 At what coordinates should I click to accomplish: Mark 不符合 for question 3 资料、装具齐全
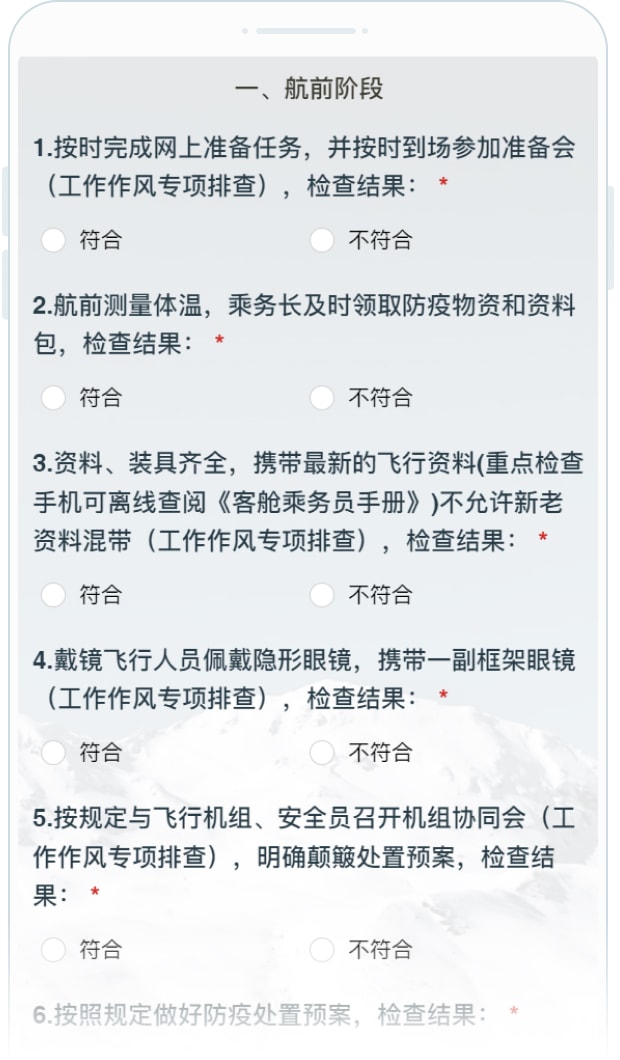322,595
